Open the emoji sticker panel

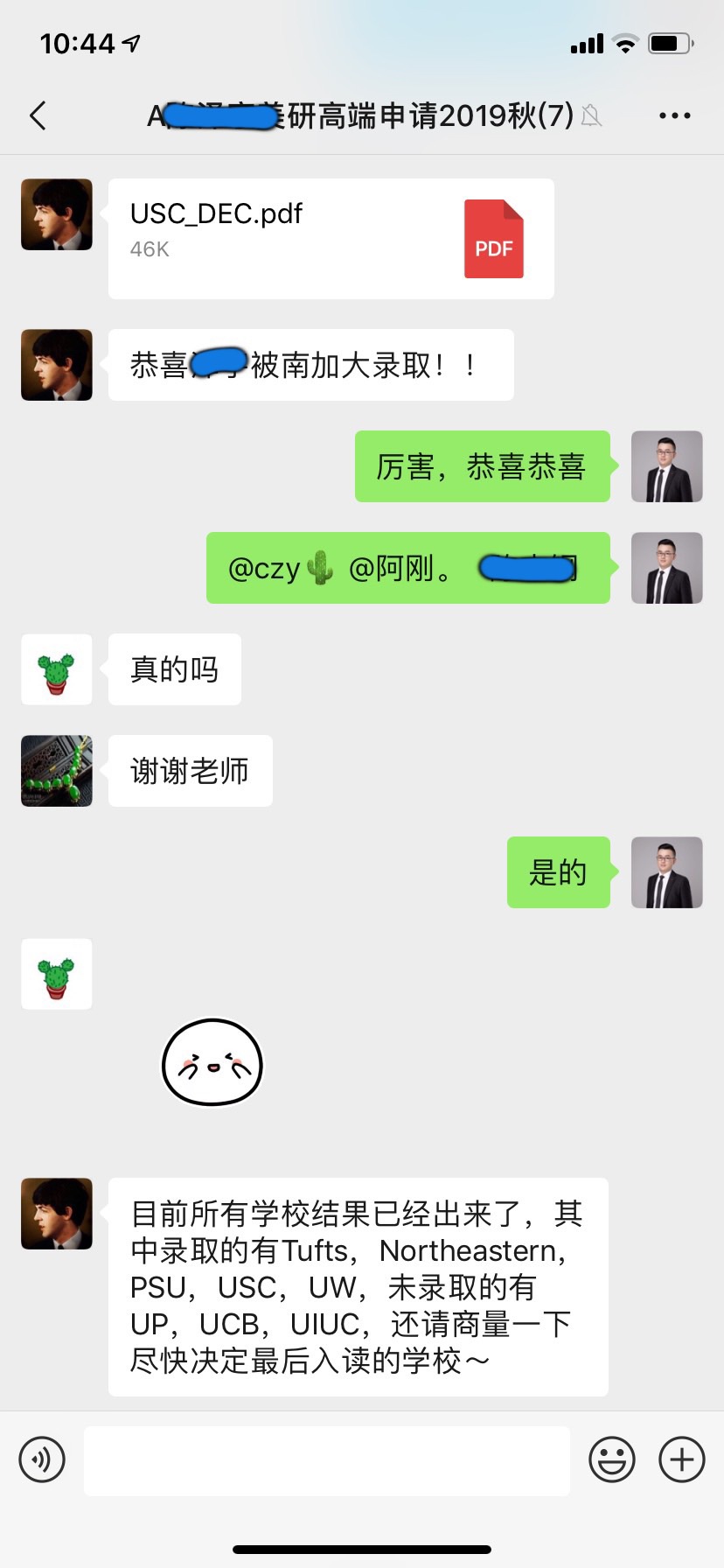tap(612, 1459)
